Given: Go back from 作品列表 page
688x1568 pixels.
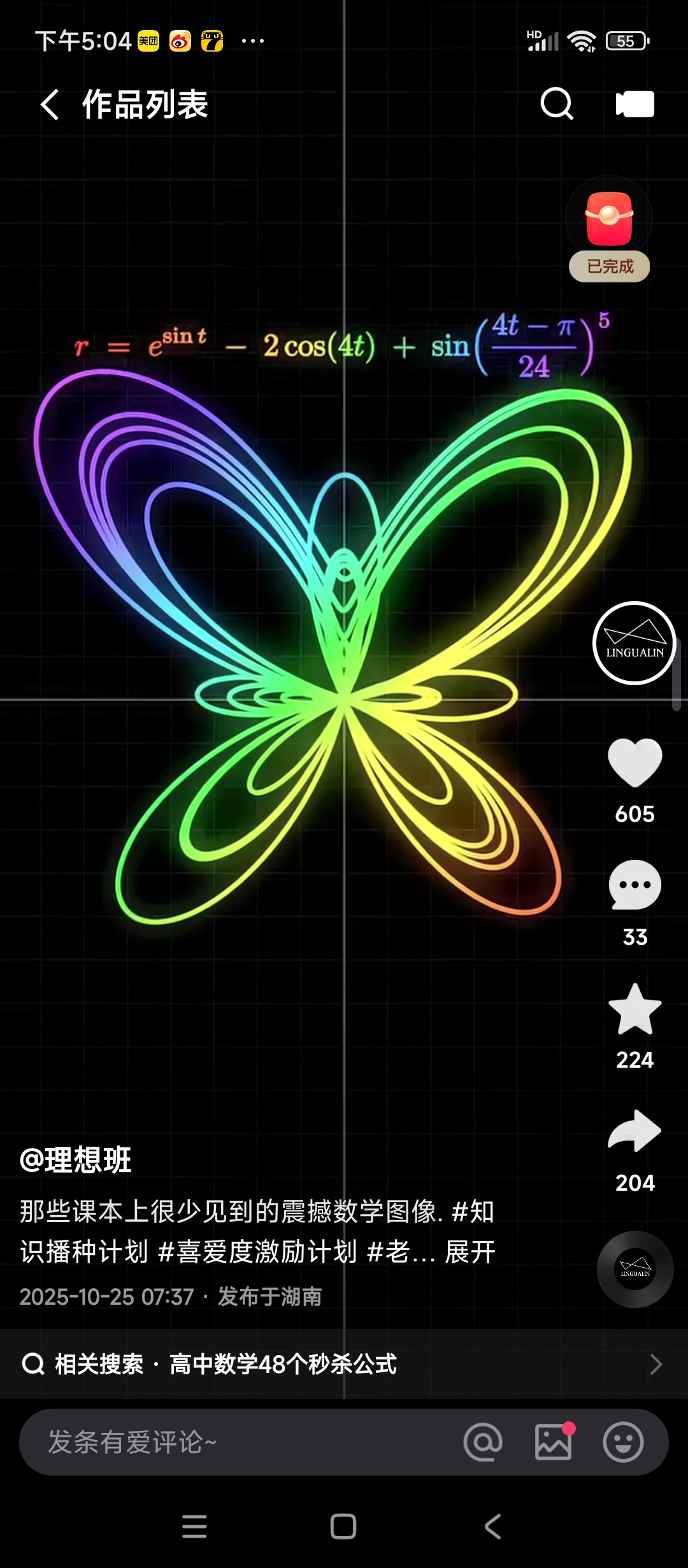Looking at the screenshot, I should [x=50, y=105].
